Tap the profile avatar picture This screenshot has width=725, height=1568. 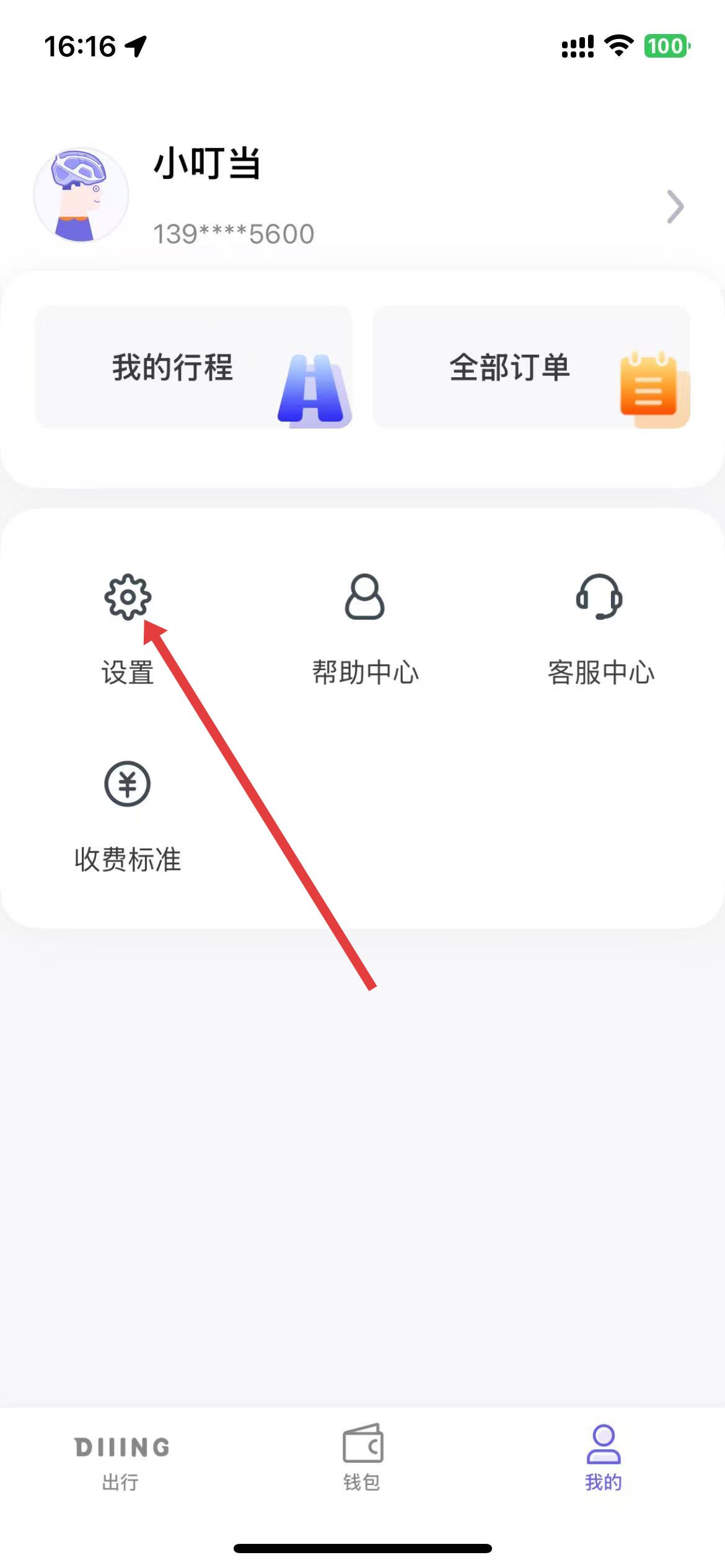(x=81, y=195)
